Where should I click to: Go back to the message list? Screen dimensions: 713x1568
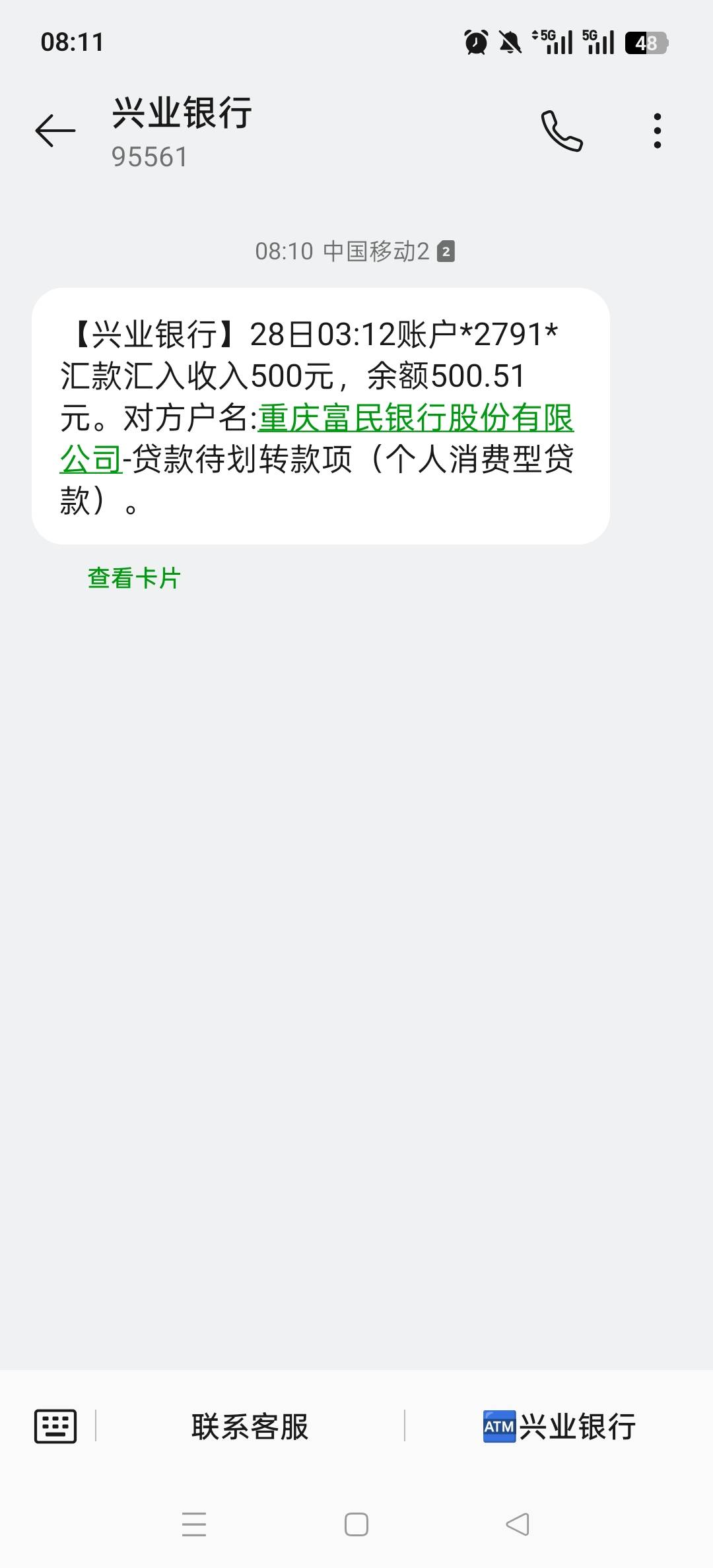tap(55, 130)
